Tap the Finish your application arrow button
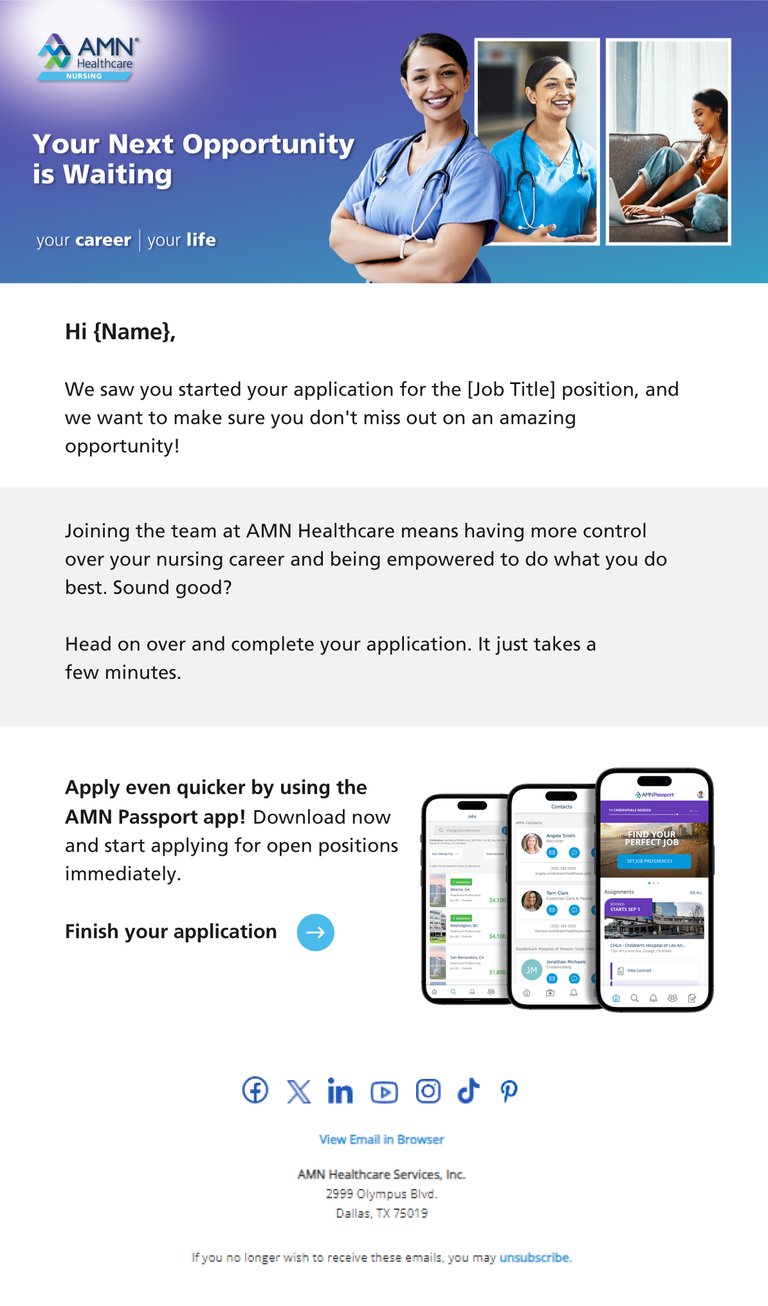The width and height of the screenshot is (768, 1306). point(315,932)
